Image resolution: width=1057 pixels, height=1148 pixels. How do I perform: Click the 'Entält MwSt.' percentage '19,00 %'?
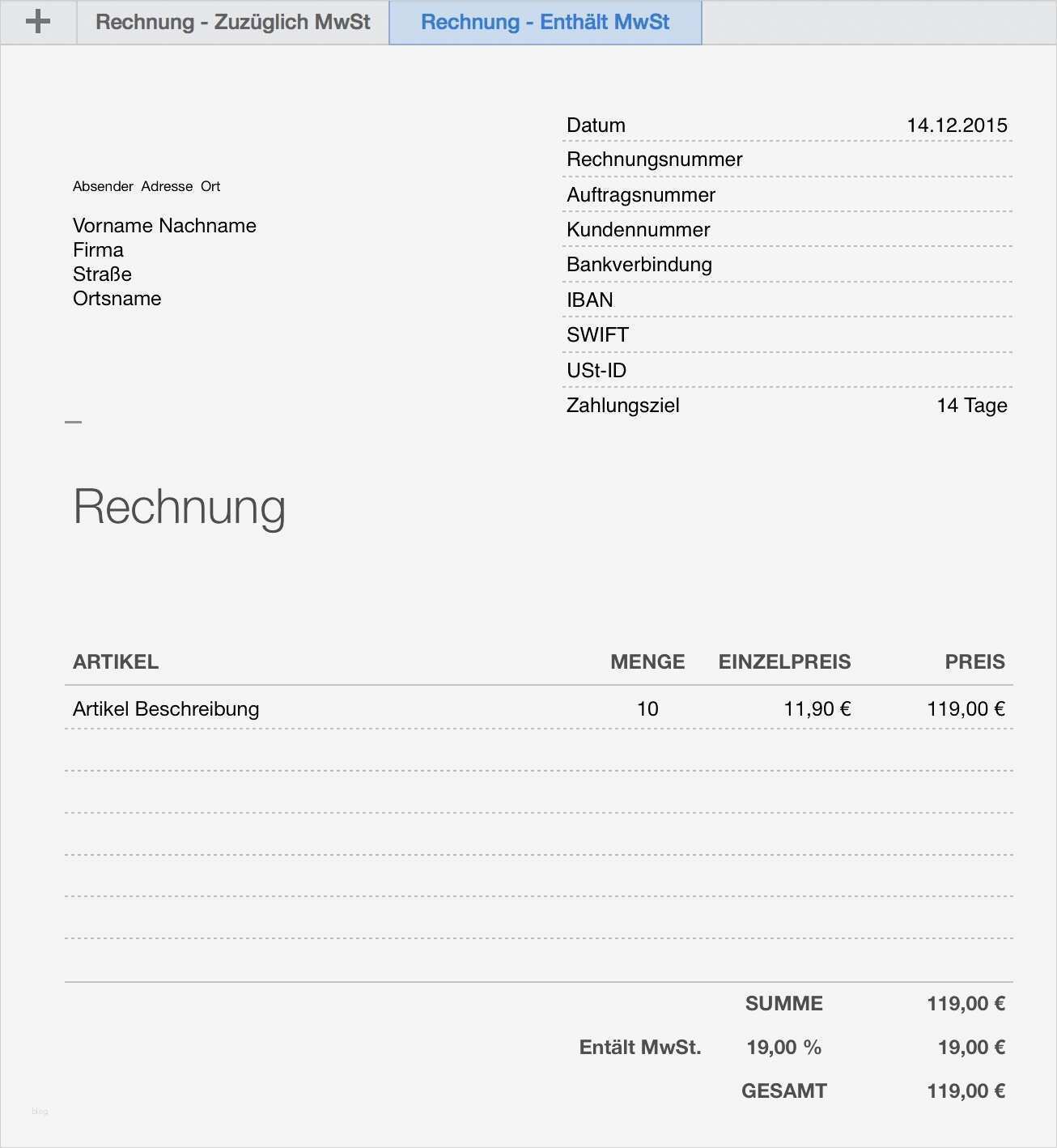pos(783,1047)
